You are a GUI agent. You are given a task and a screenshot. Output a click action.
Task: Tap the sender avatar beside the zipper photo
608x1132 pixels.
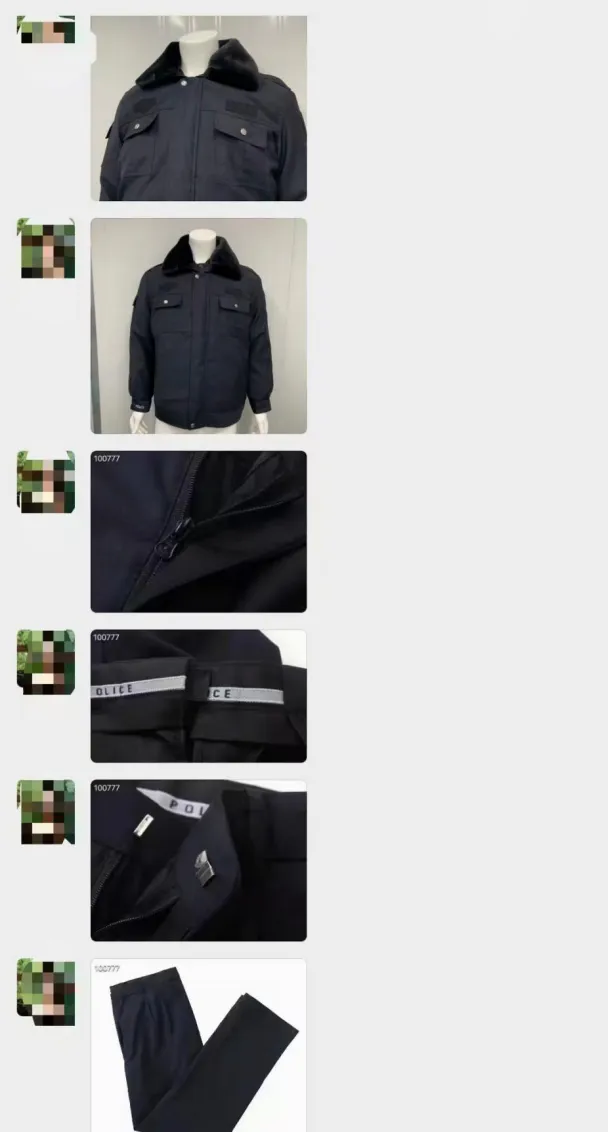tap(46, 481)
